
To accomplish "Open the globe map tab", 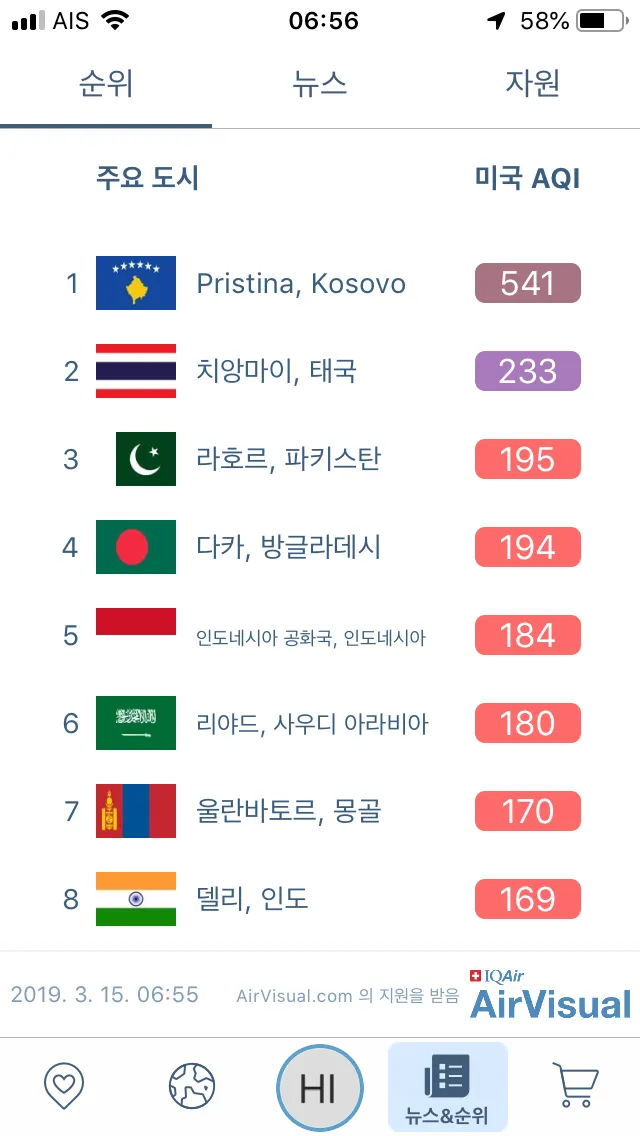I will pos(192,1086).
